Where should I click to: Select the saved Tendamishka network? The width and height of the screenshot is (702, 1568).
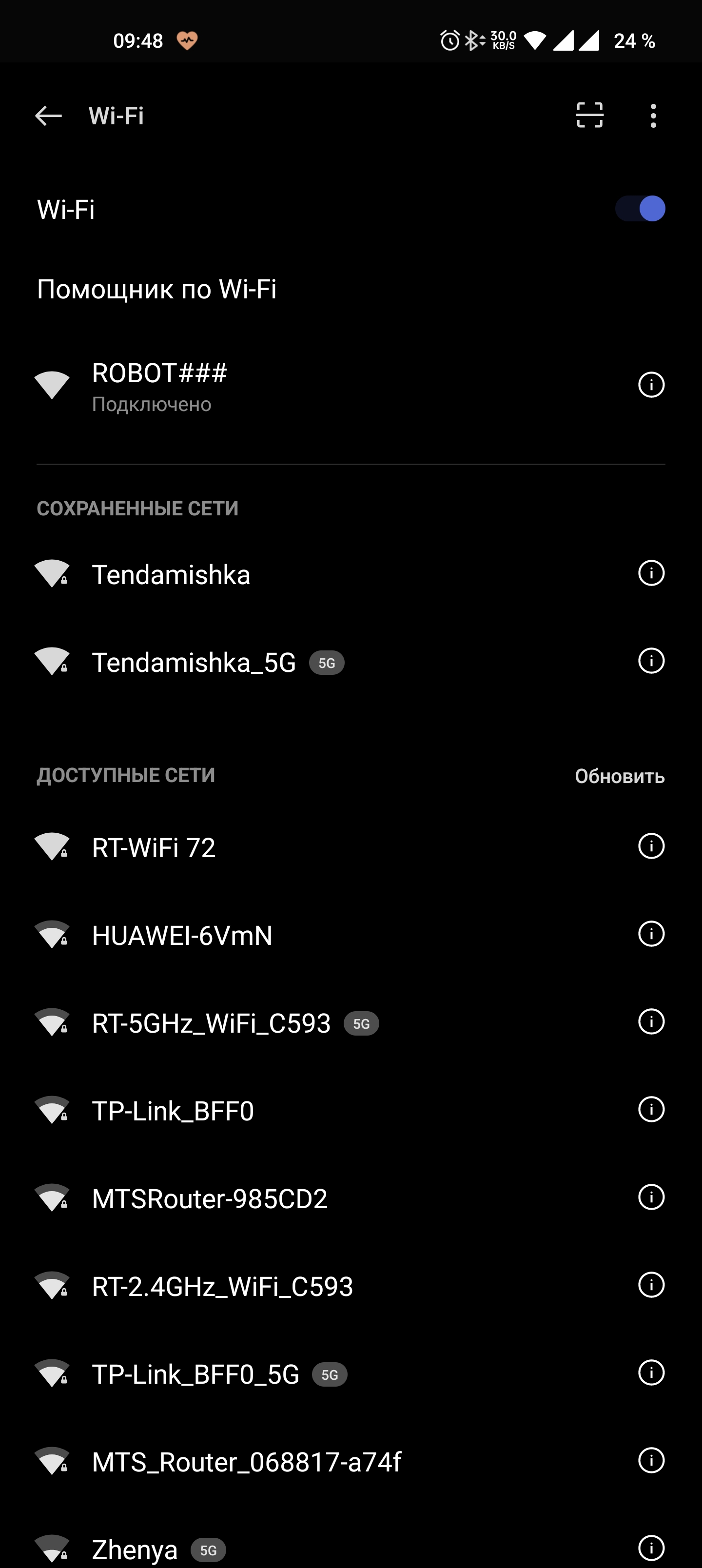[x=171, y=575]
